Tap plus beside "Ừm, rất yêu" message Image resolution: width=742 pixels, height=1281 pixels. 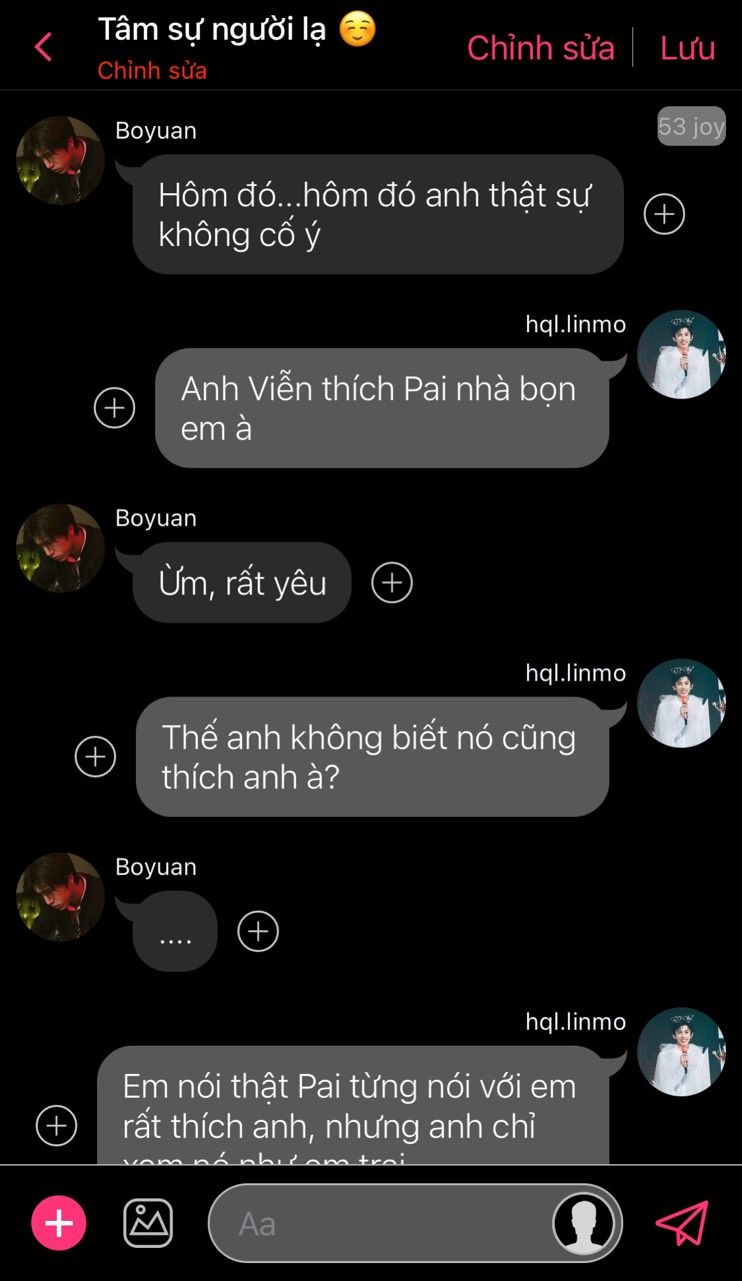392,582
